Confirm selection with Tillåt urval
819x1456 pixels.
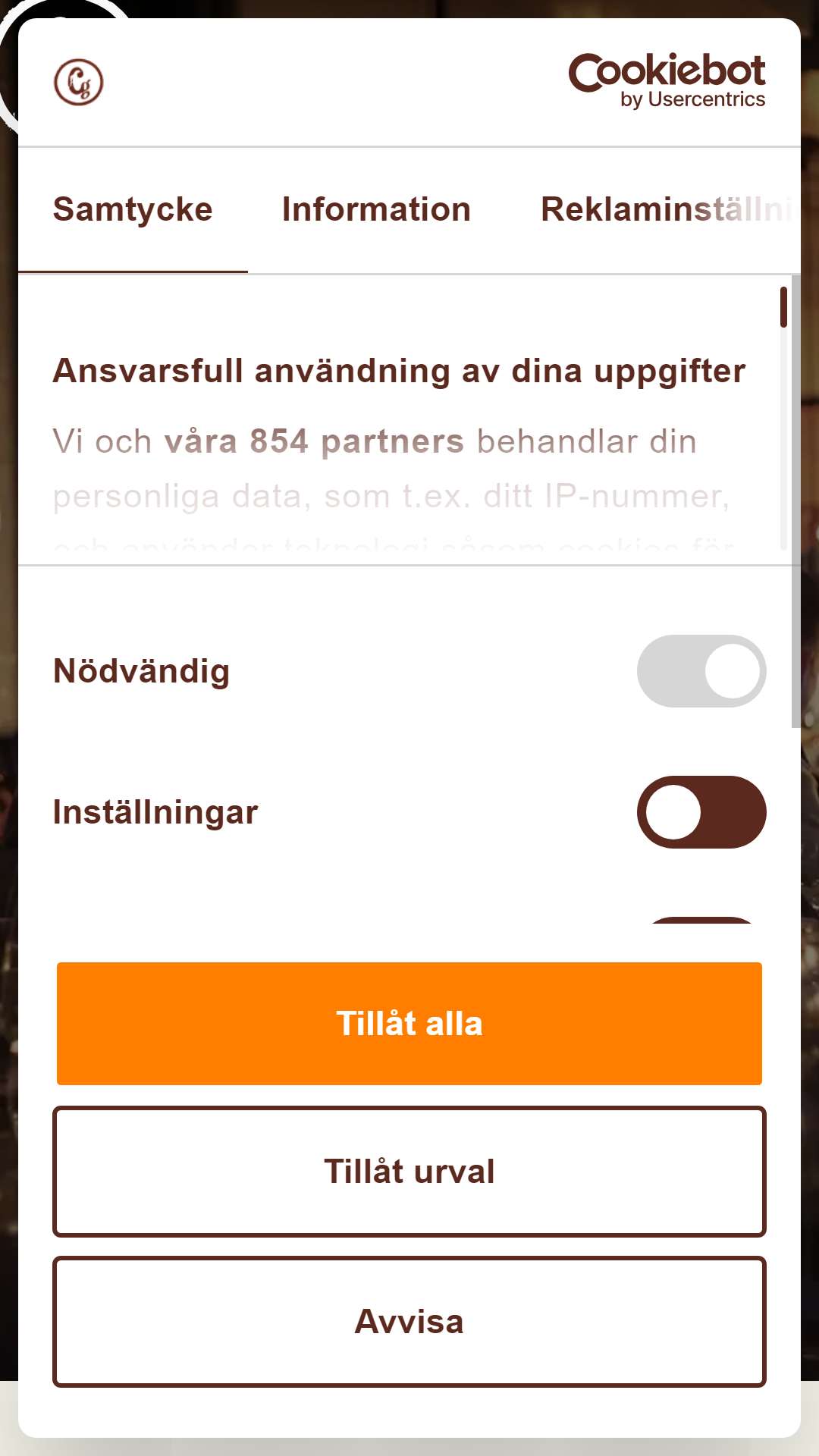(x=409, y=1172)
